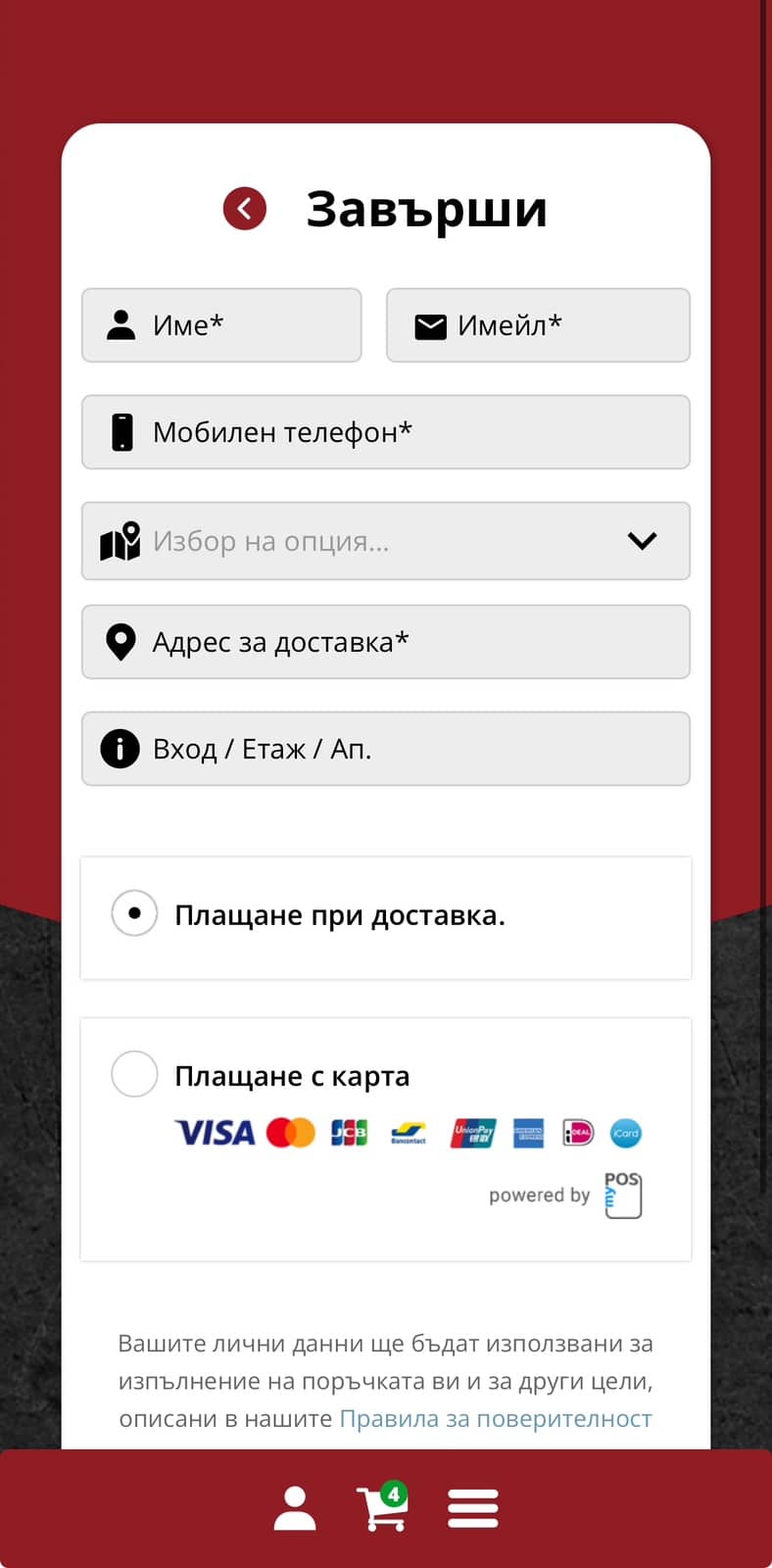Image resolution: width=772 pixels, height=1568 pixels.
Task: Enter the Мобилен телефон field
Action: [386, 432]
